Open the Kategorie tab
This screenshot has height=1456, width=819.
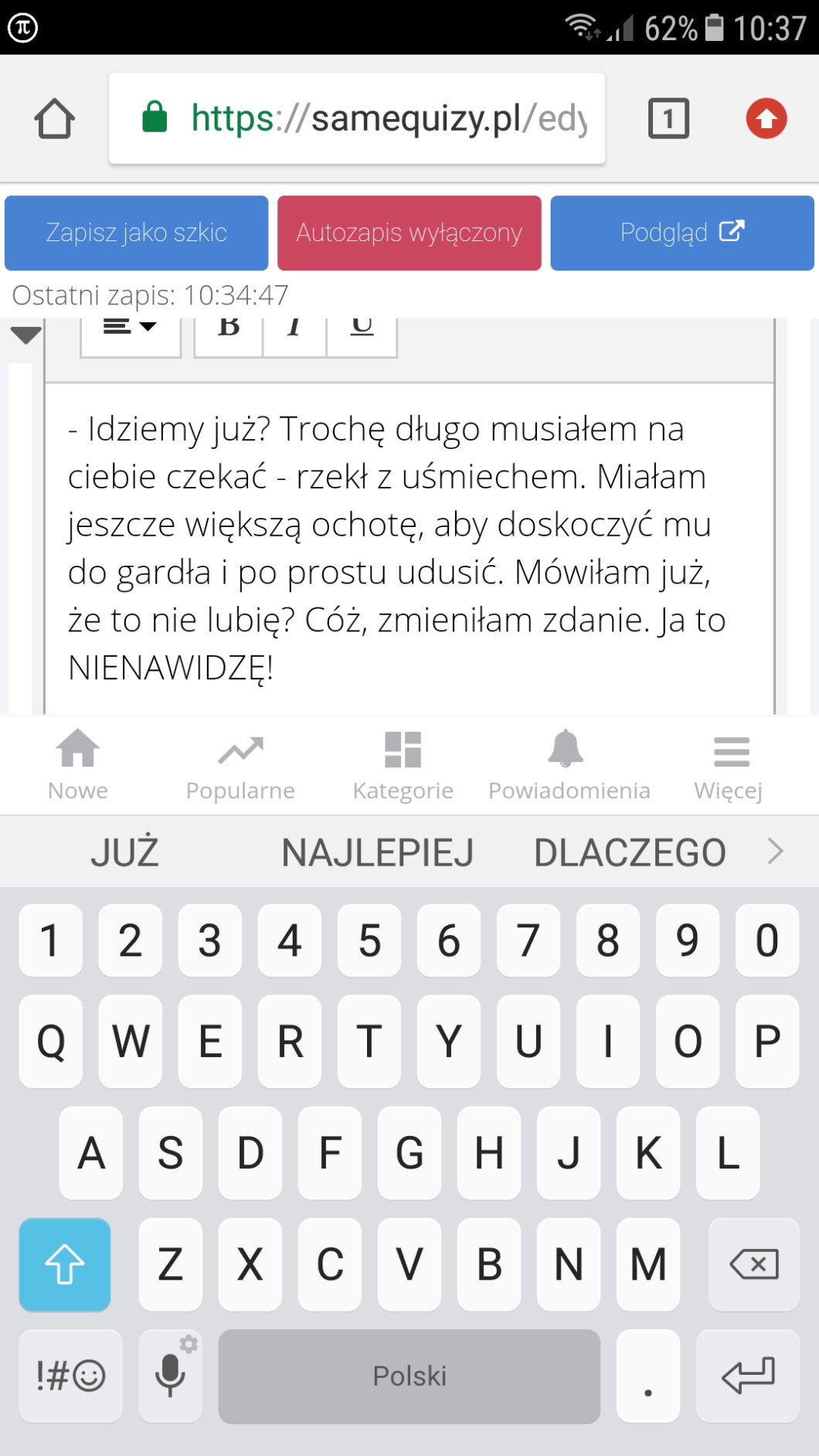tap(403, 765)
